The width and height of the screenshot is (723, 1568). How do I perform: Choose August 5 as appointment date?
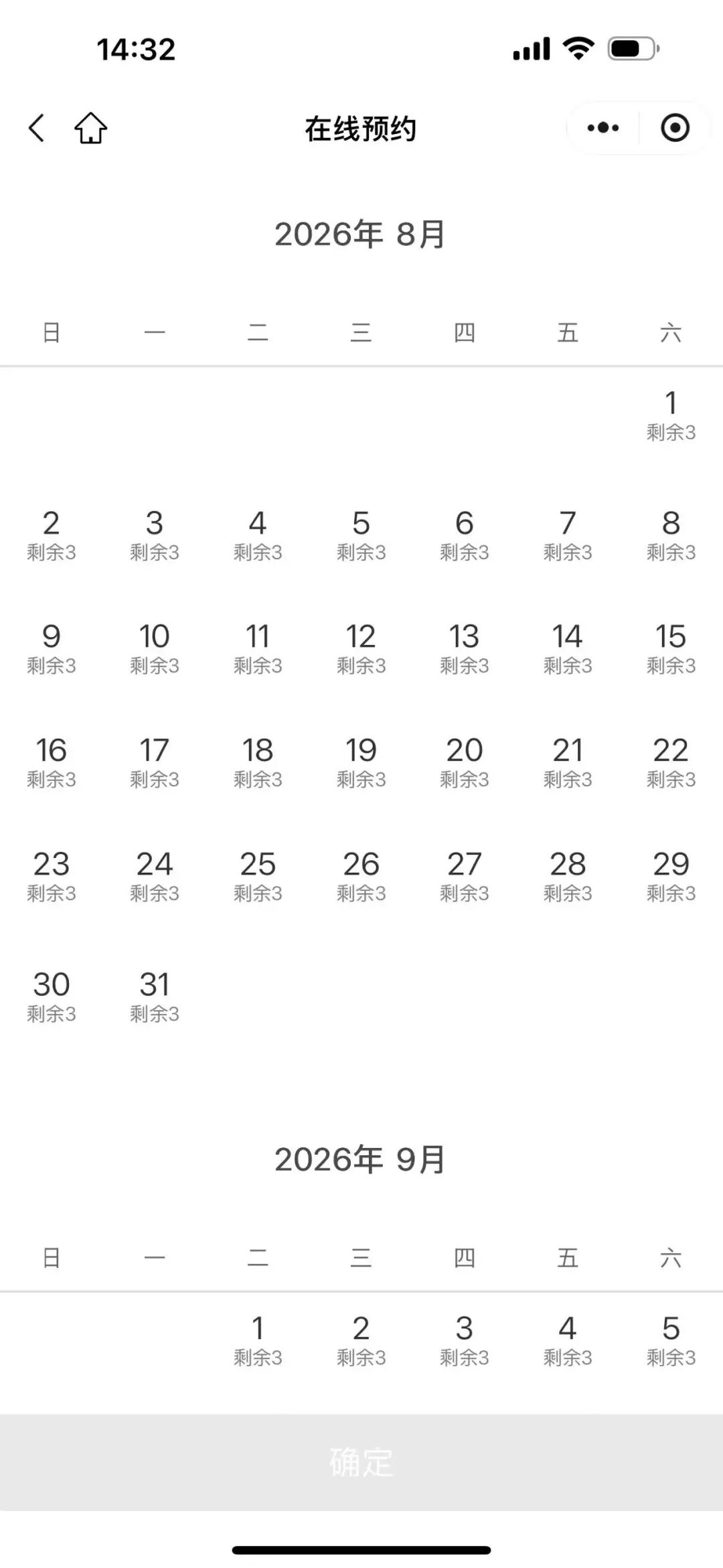point(361,535)
